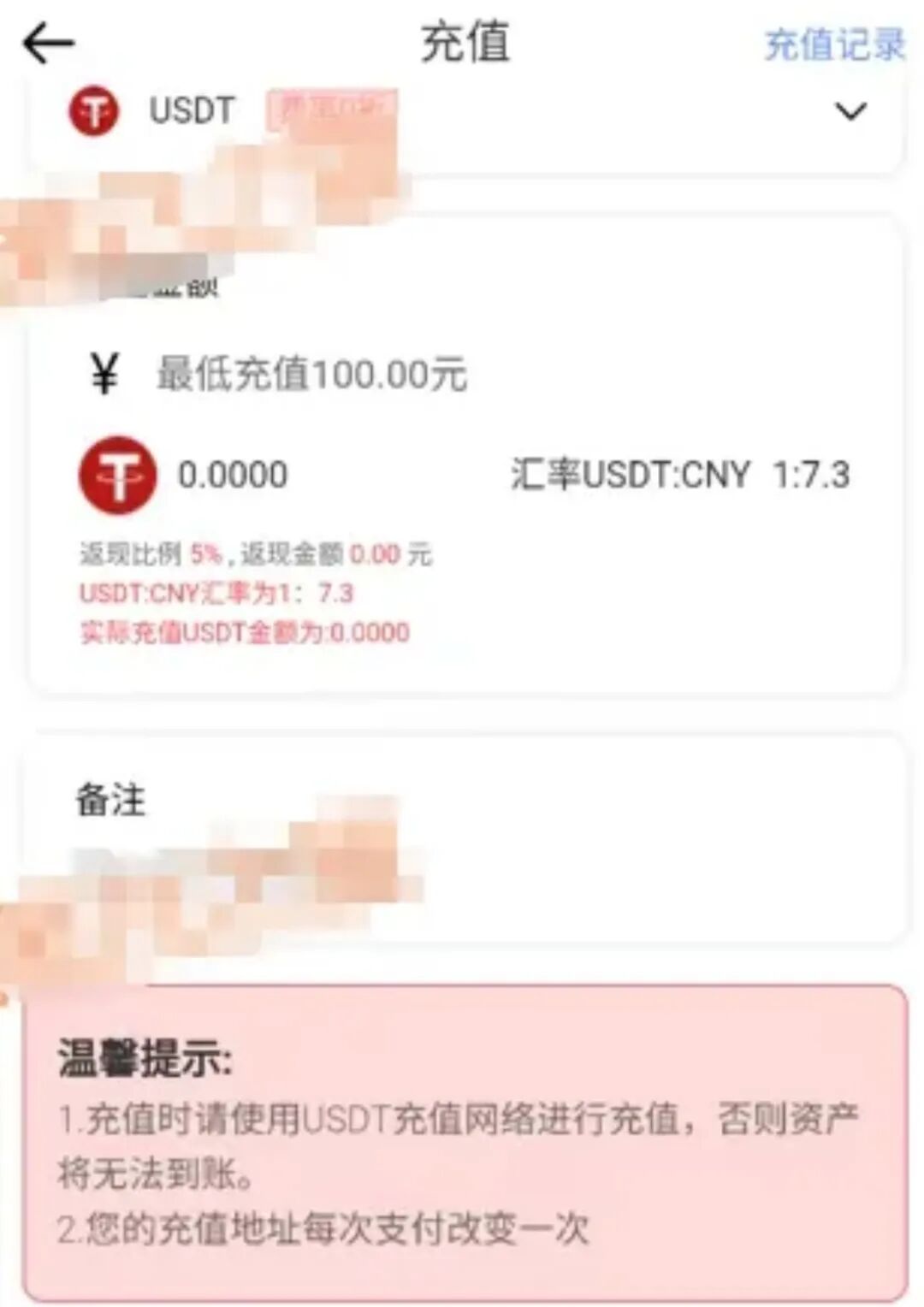Go back using the top-left arrow

coord(48,43)
